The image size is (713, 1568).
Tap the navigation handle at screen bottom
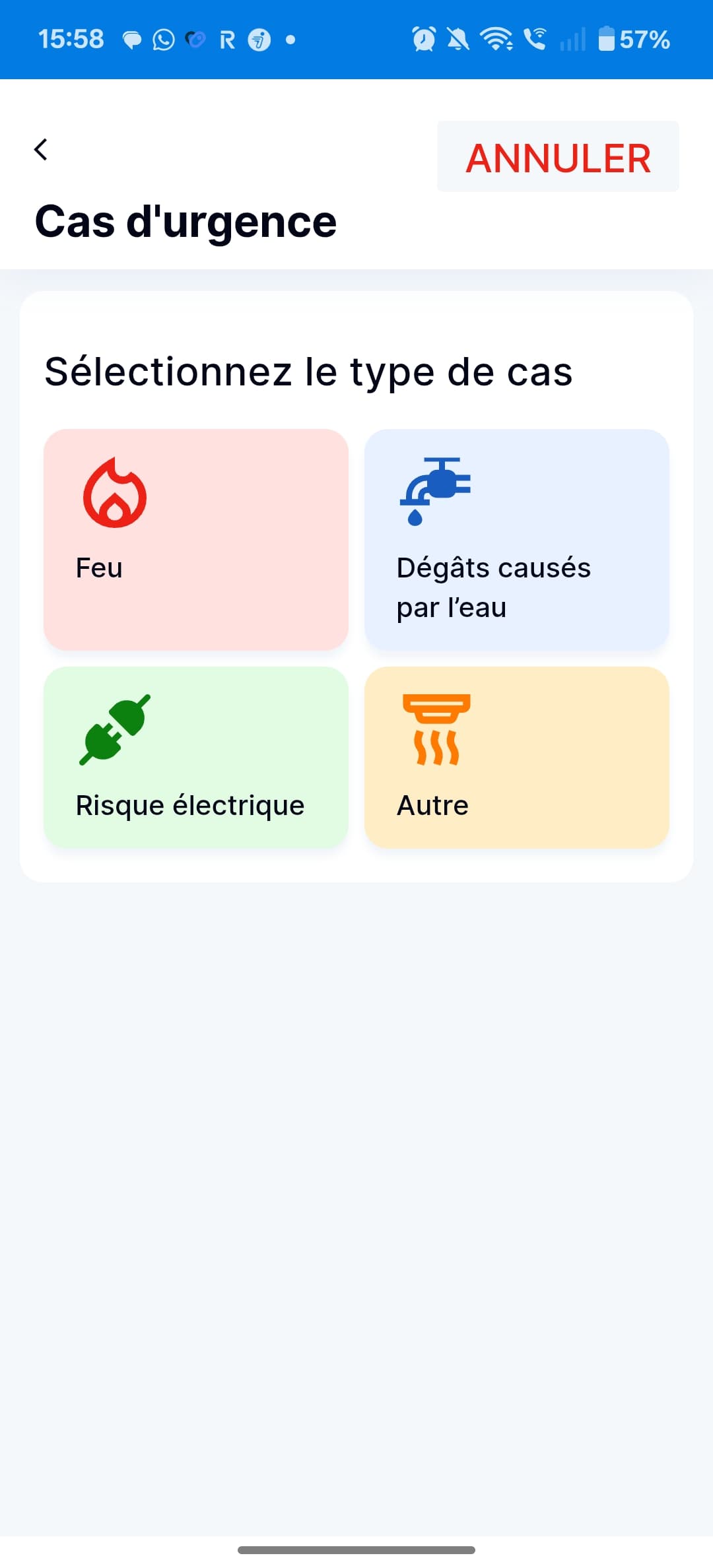(356, 1551)
